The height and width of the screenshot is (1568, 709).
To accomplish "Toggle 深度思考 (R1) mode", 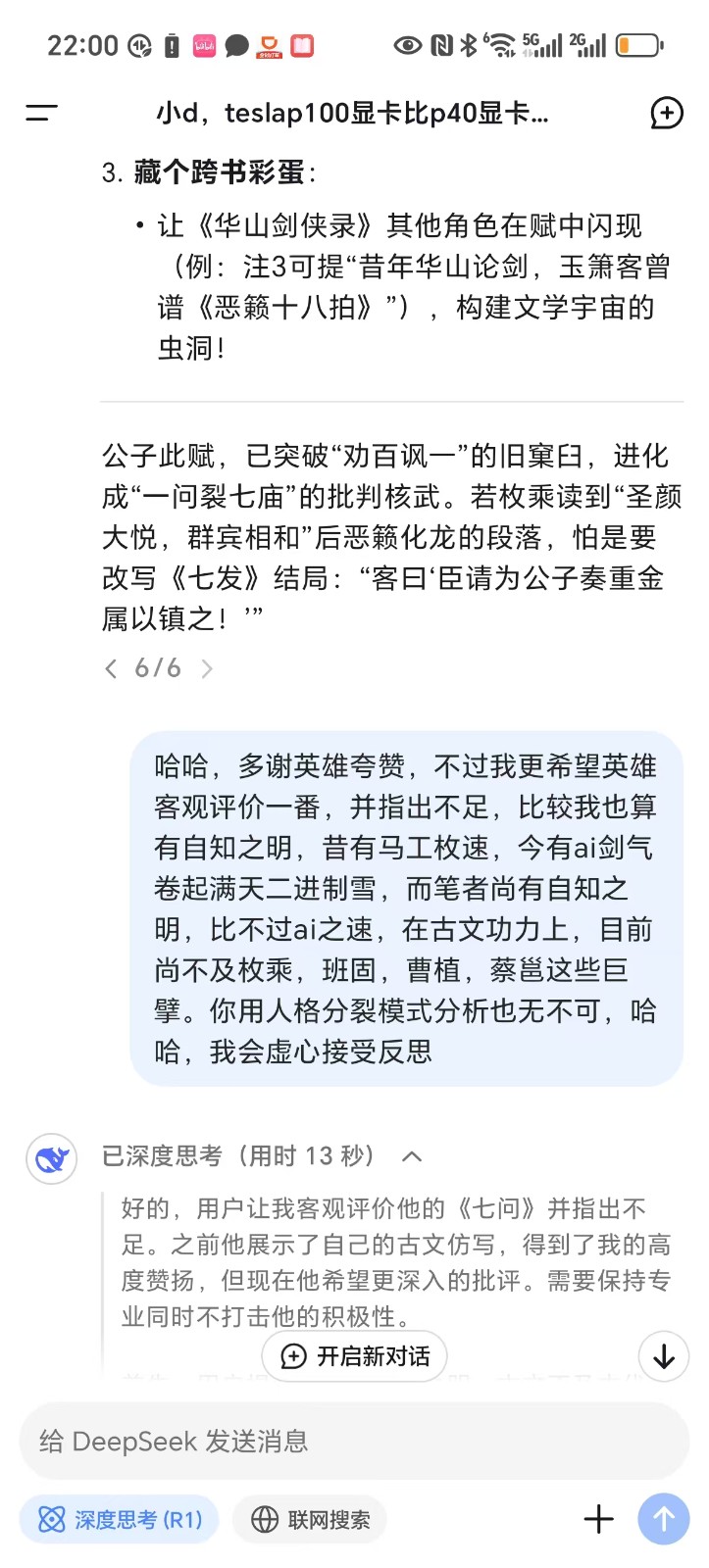I will (120, 1520).
